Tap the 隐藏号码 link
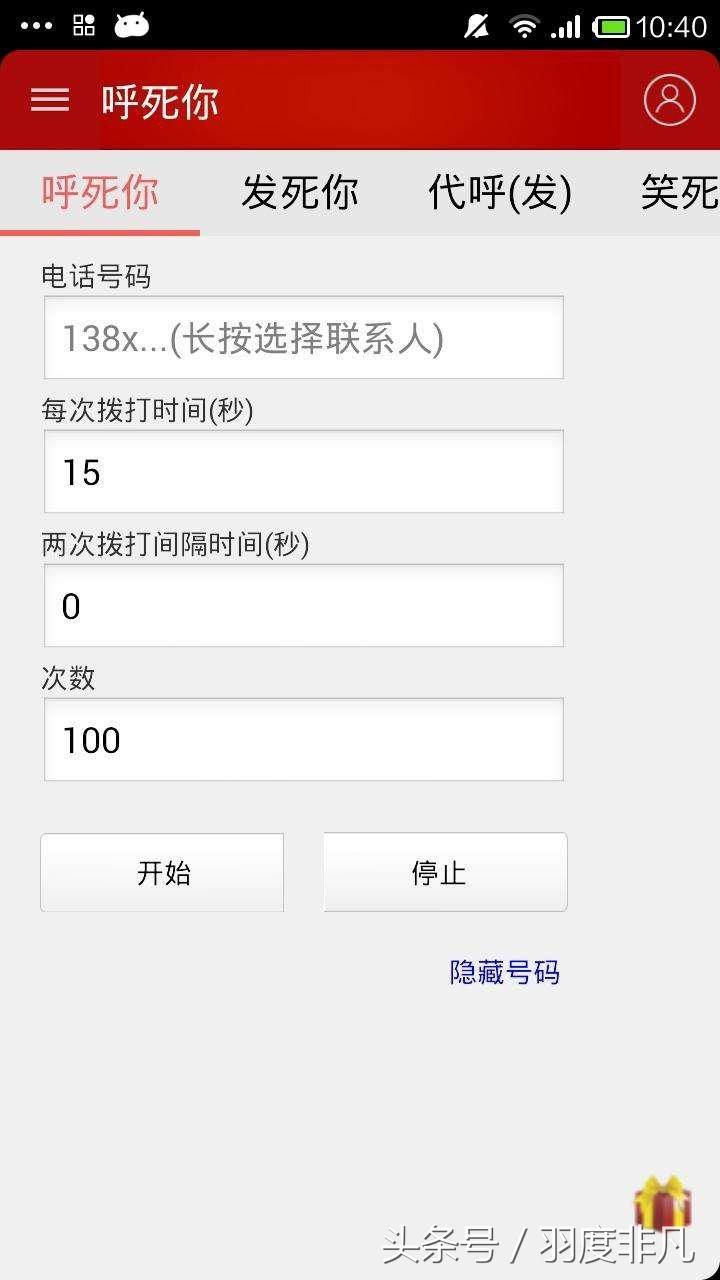The height and width of the screenshot is (1280, 720). (503, 972)
